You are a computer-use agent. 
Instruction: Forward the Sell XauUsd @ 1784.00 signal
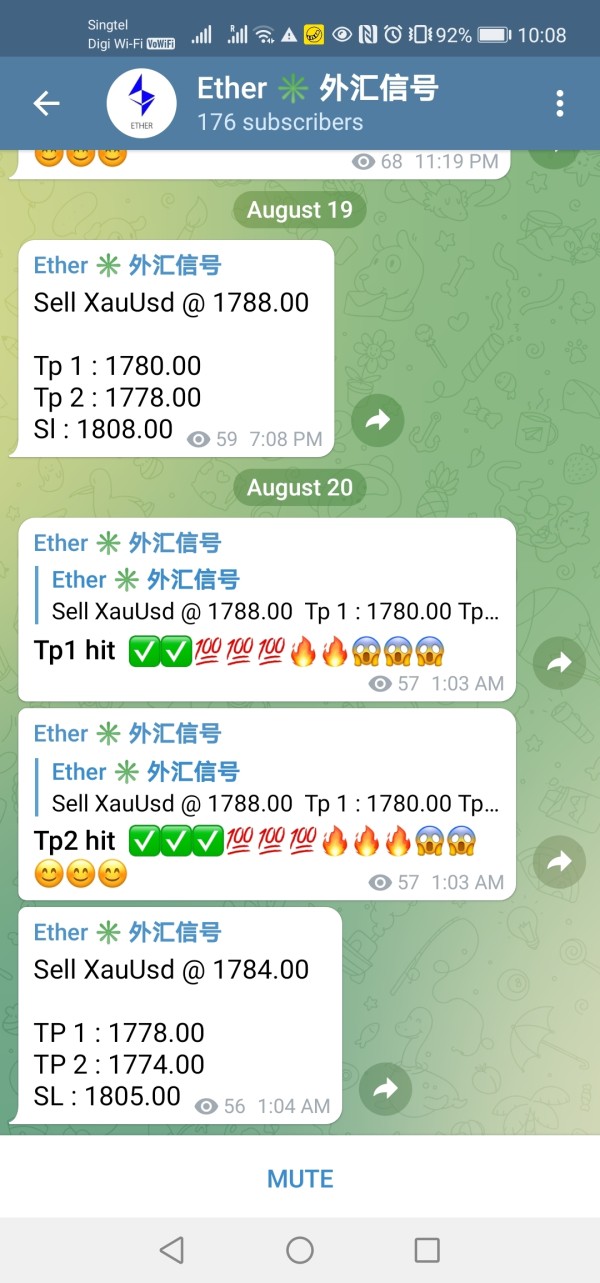[385, 1088]
